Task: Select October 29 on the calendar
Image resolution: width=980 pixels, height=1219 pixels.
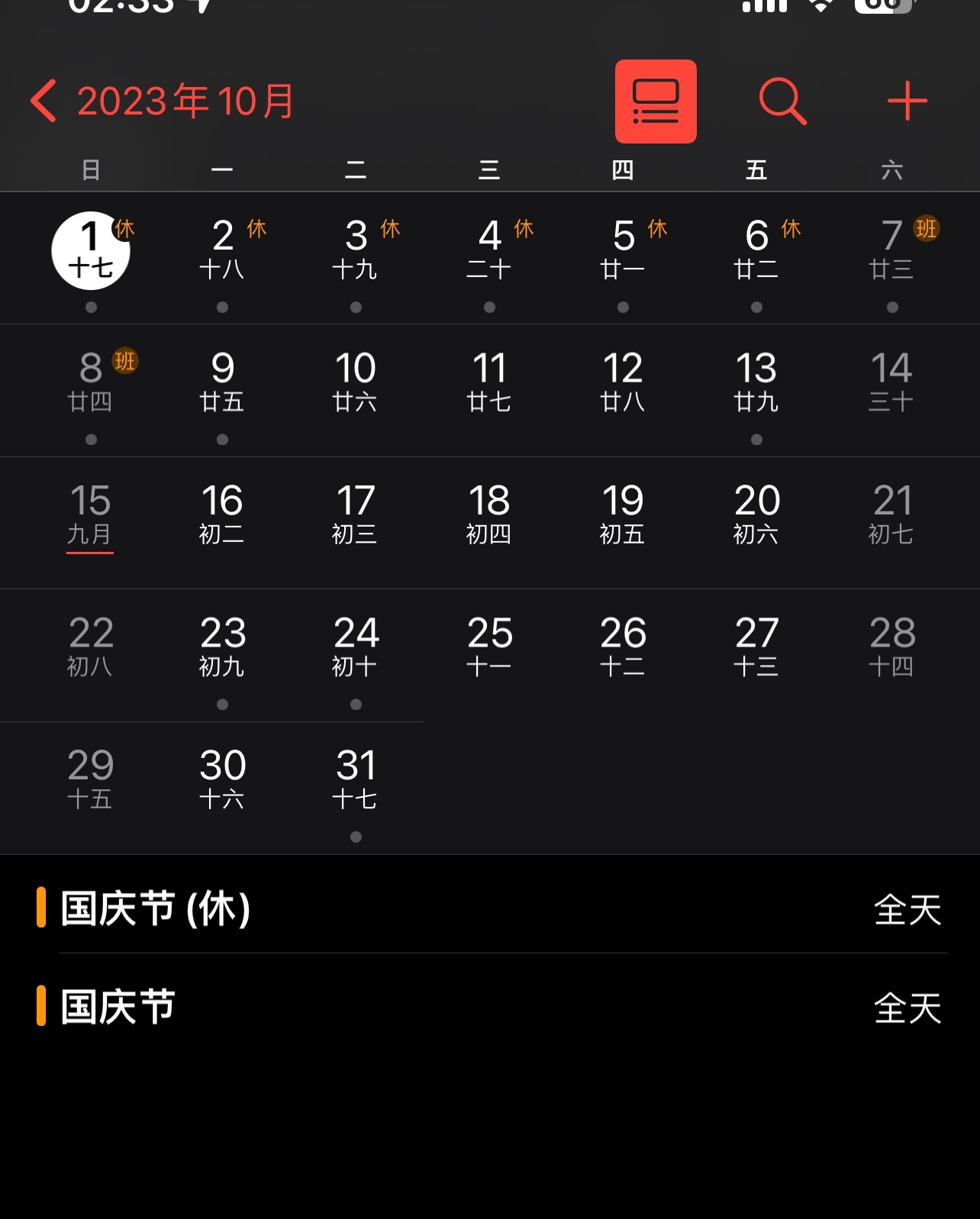Action: pos(90,780)
